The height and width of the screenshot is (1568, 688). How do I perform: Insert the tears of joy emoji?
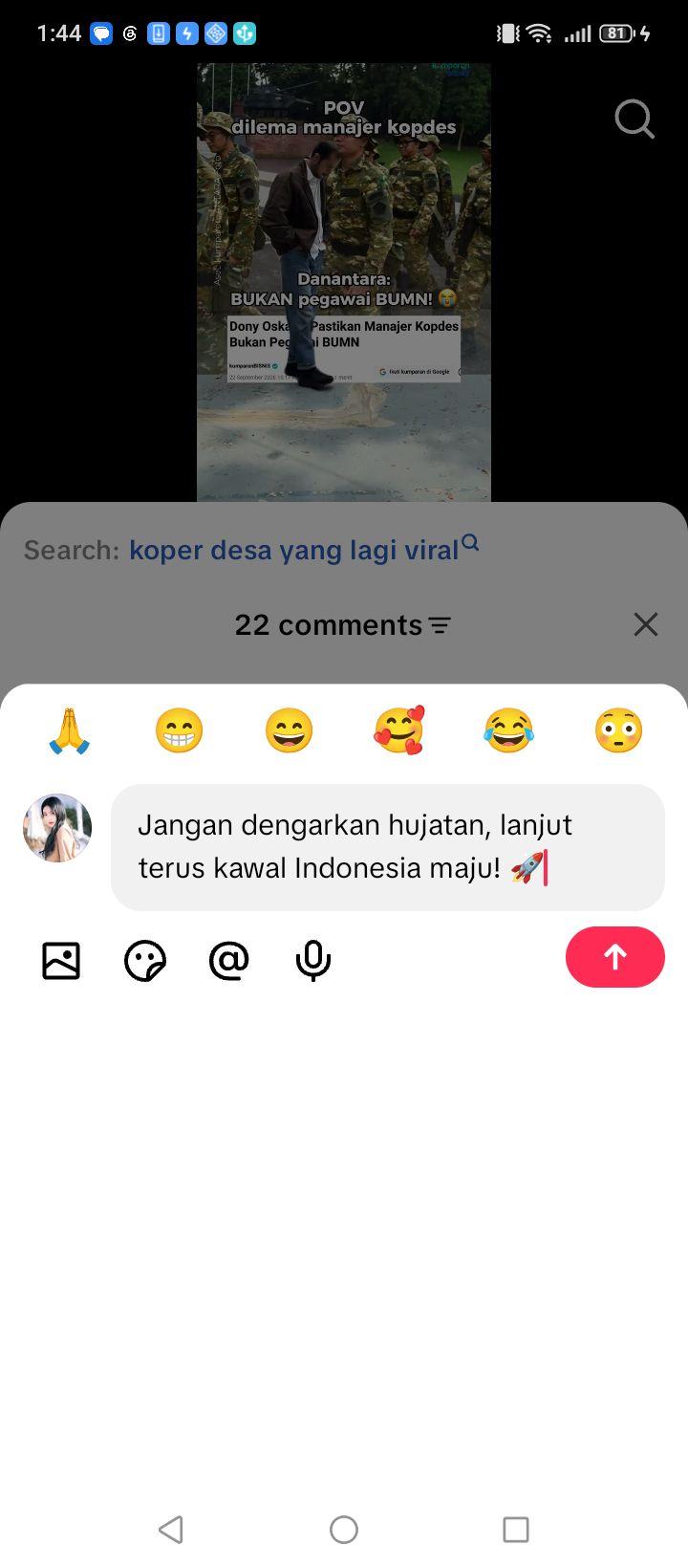click(508, 731)
